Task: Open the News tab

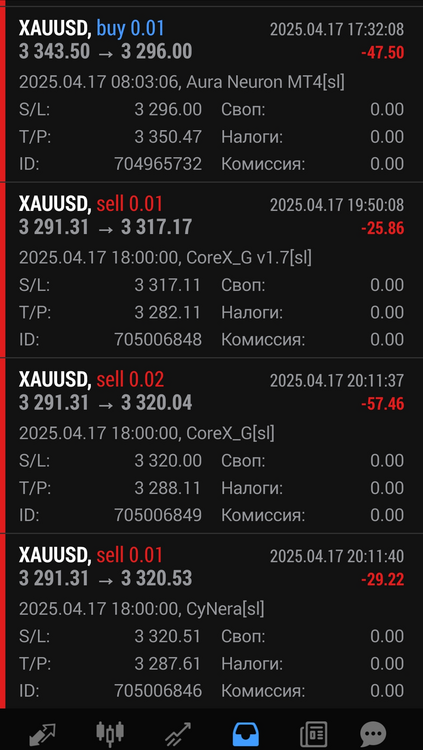Action: point(313,734)
